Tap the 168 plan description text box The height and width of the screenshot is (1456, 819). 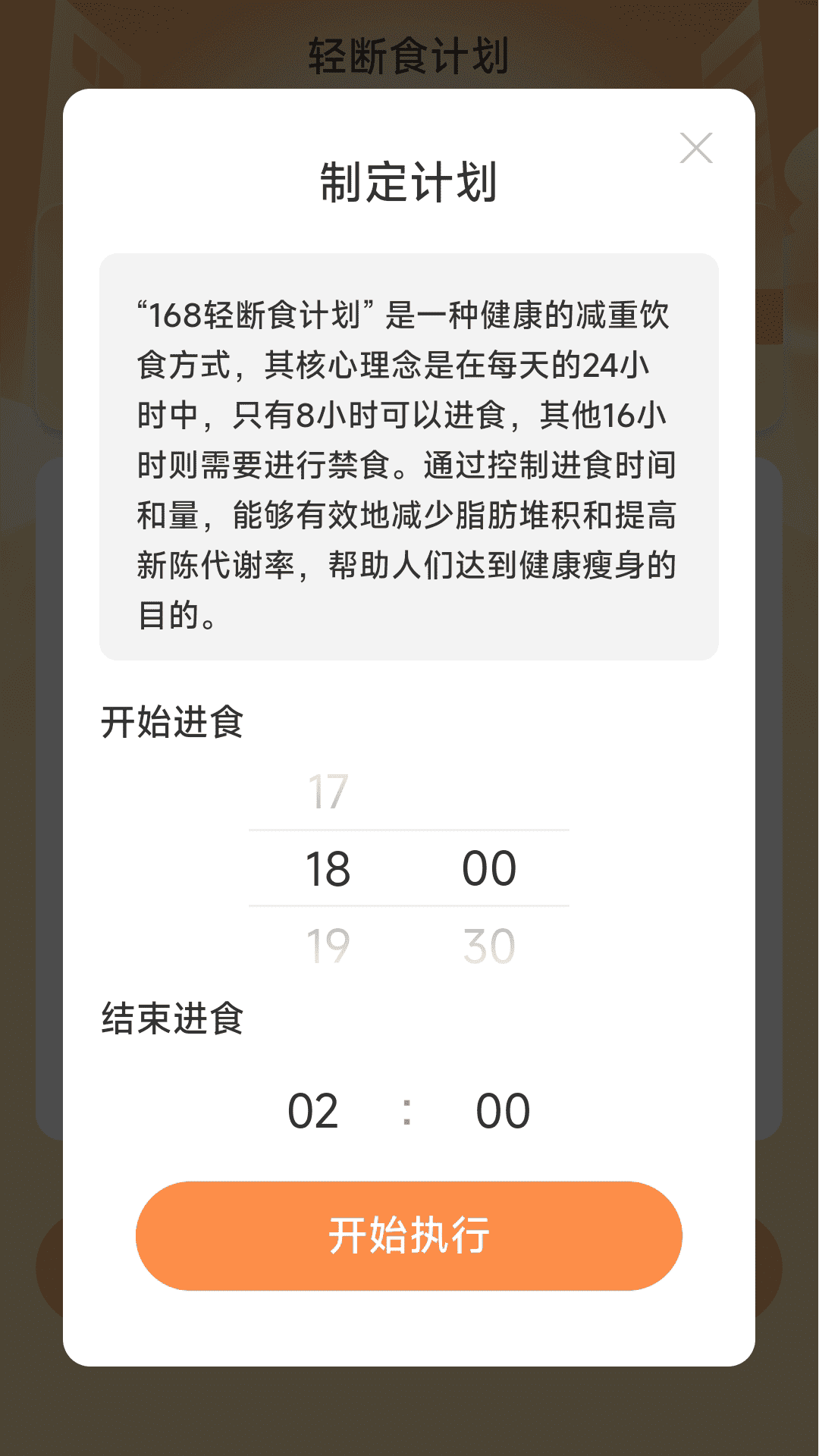pyautogui.click(x=408, y=455)
